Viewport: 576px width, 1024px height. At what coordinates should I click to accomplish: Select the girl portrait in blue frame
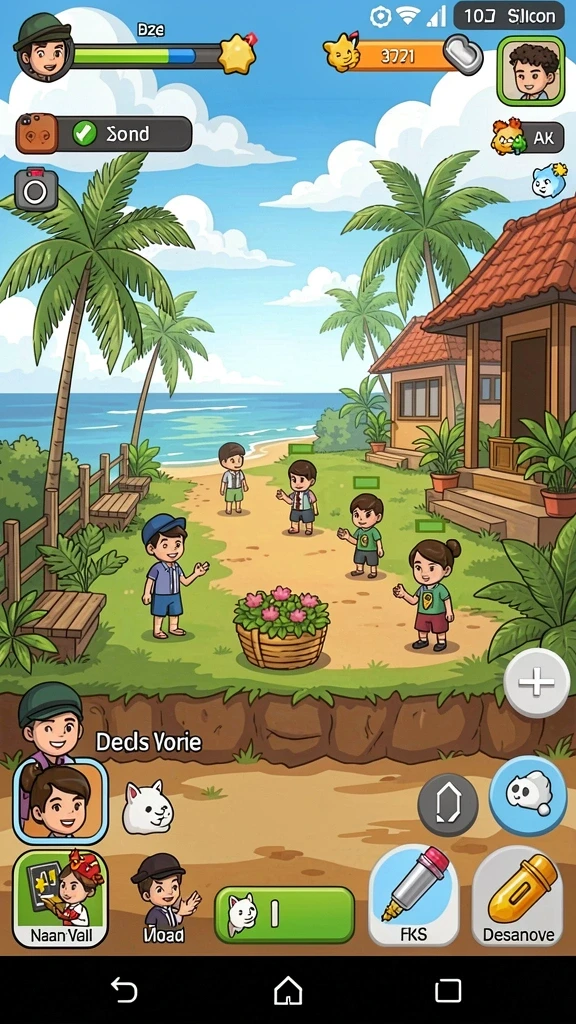[61, 801]
